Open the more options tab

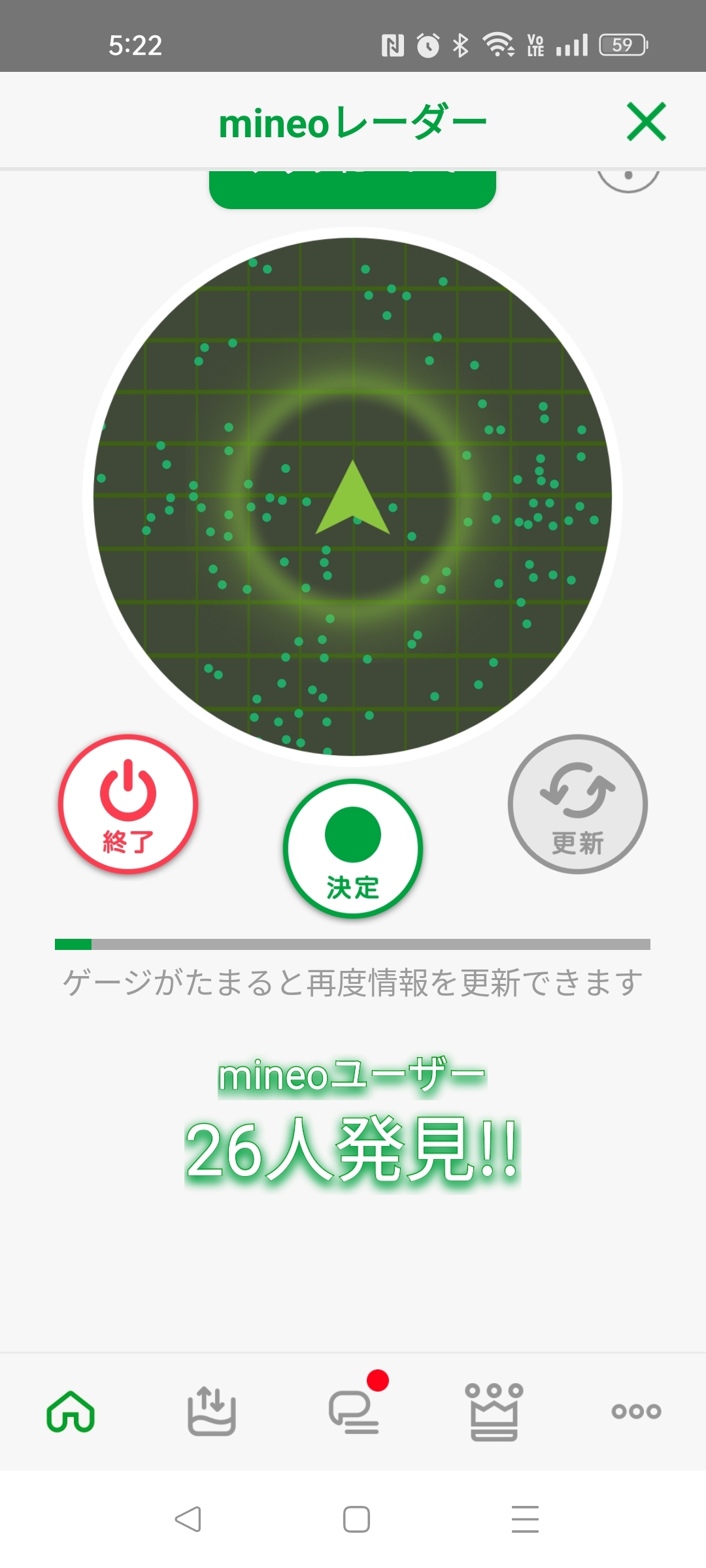click(636, 1411)
